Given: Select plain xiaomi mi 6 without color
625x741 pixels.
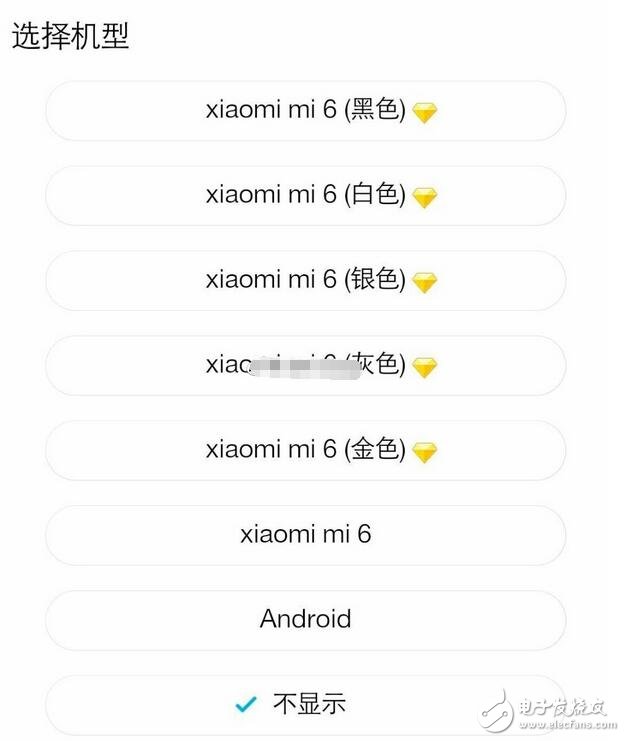Looking at the screenshot, I should tap(306, 535).
